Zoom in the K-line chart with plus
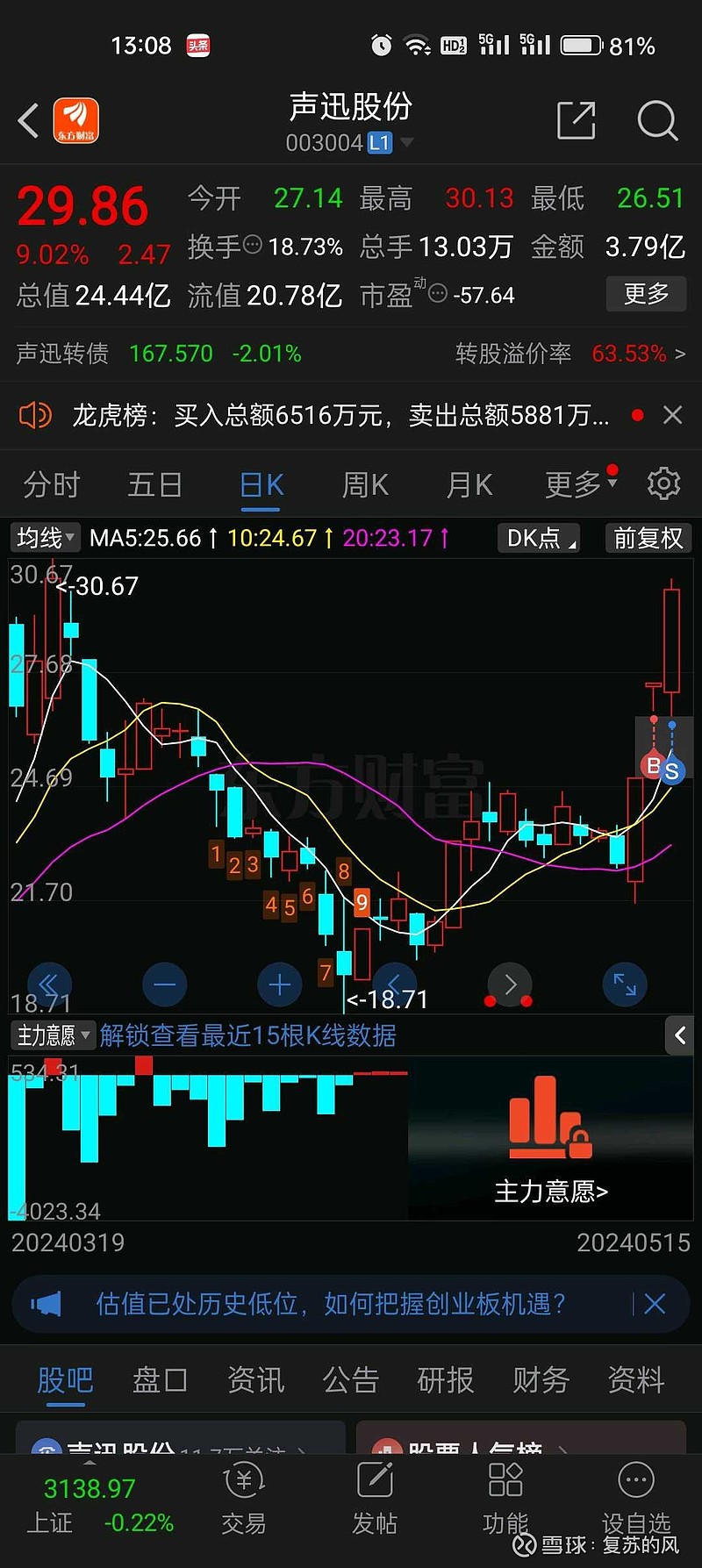 pos(280,984)
